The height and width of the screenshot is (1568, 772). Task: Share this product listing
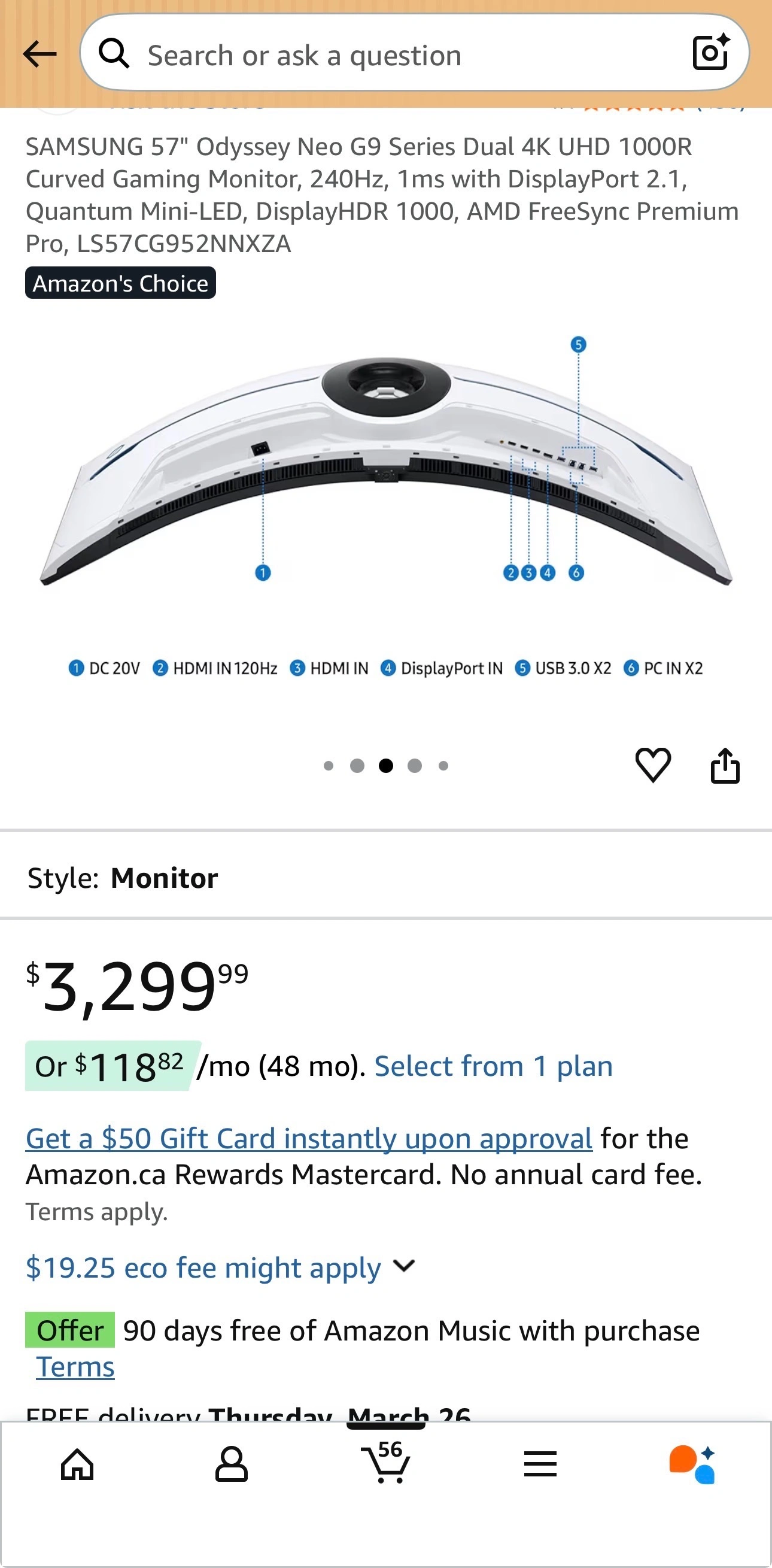pyautogui.click(x=725, y=765)
